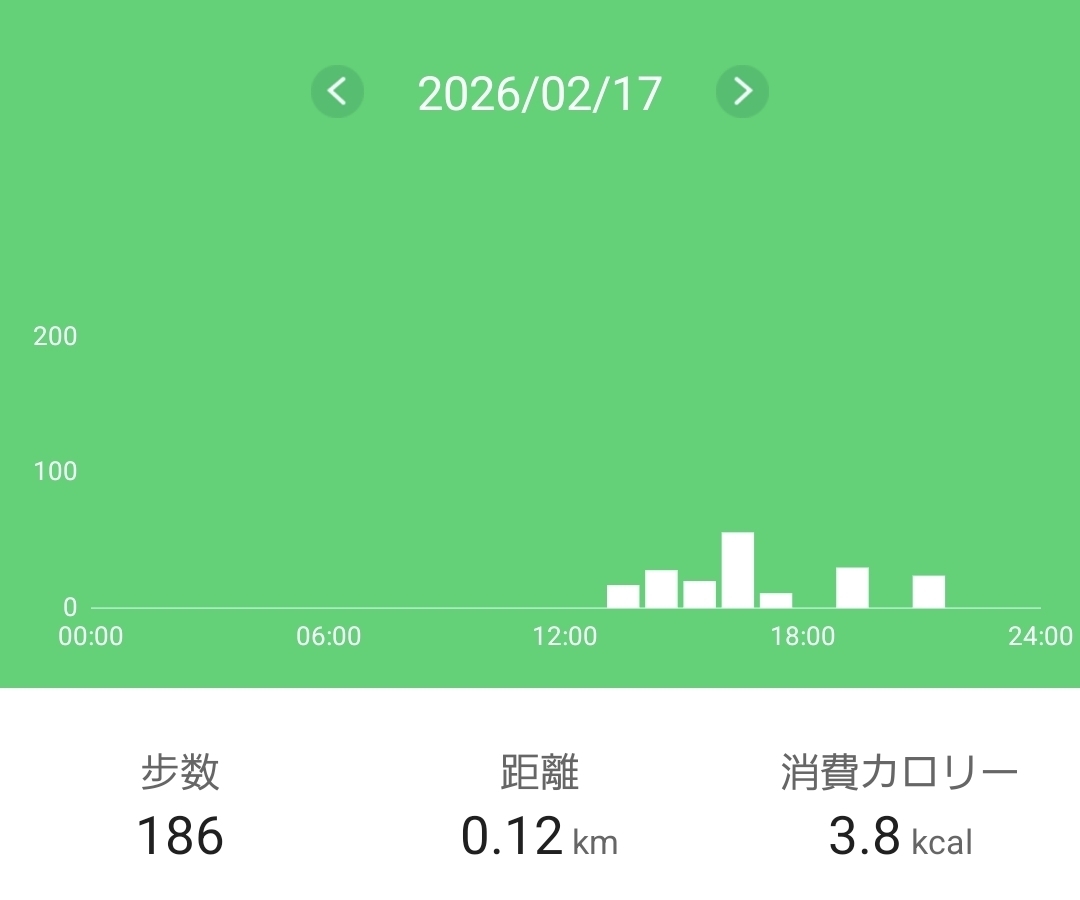The height and width of the screenshot is (900, 1080).
Task: Tap the date 2026/02/17
Action: tap(540, 93)
